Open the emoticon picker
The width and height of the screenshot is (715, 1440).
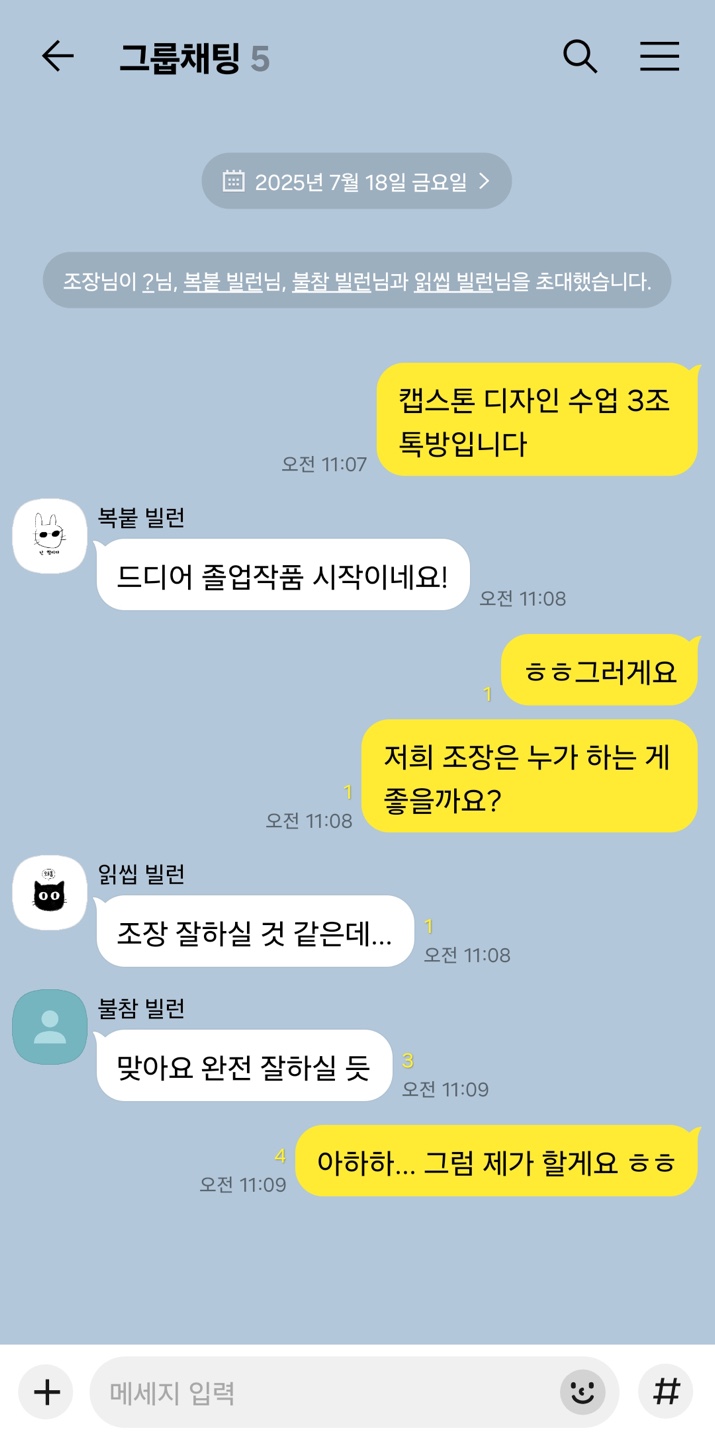(582, 1392)
